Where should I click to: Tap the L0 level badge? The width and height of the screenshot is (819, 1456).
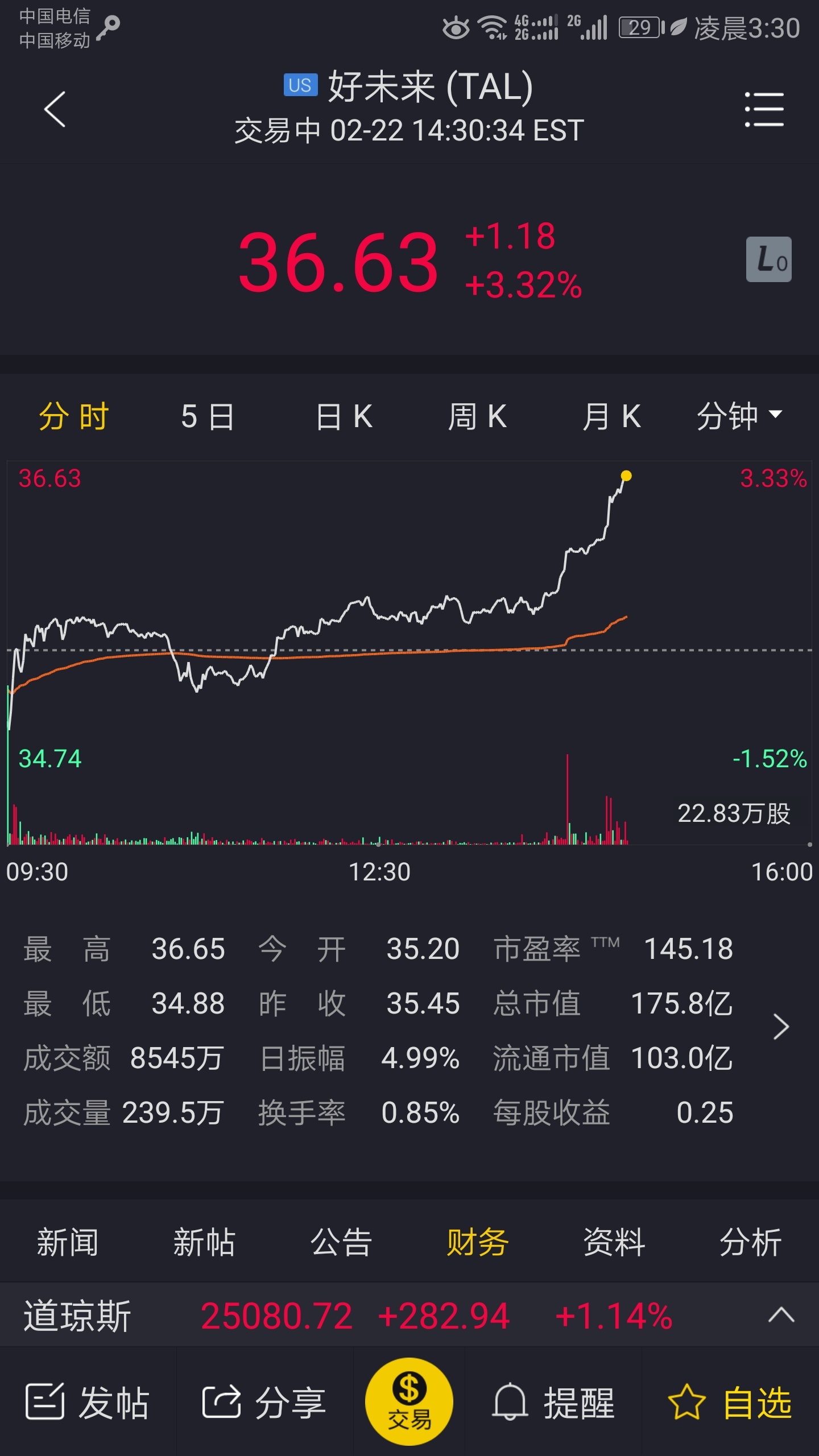(x=768, y=259)
